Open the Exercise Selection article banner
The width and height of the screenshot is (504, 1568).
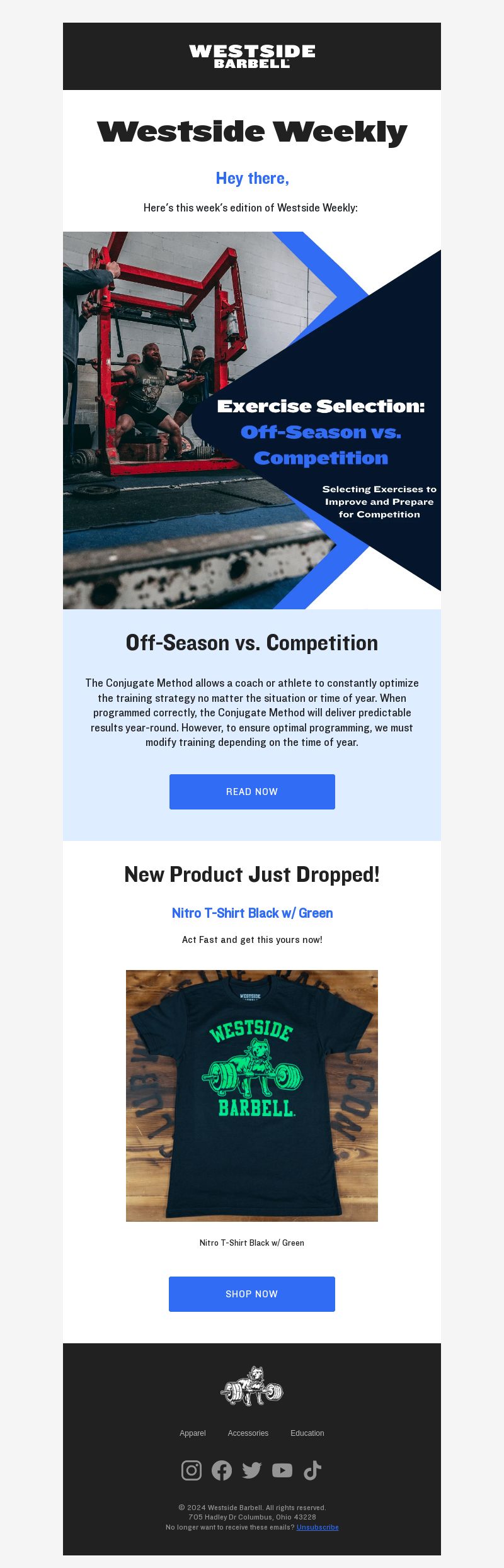252,420
